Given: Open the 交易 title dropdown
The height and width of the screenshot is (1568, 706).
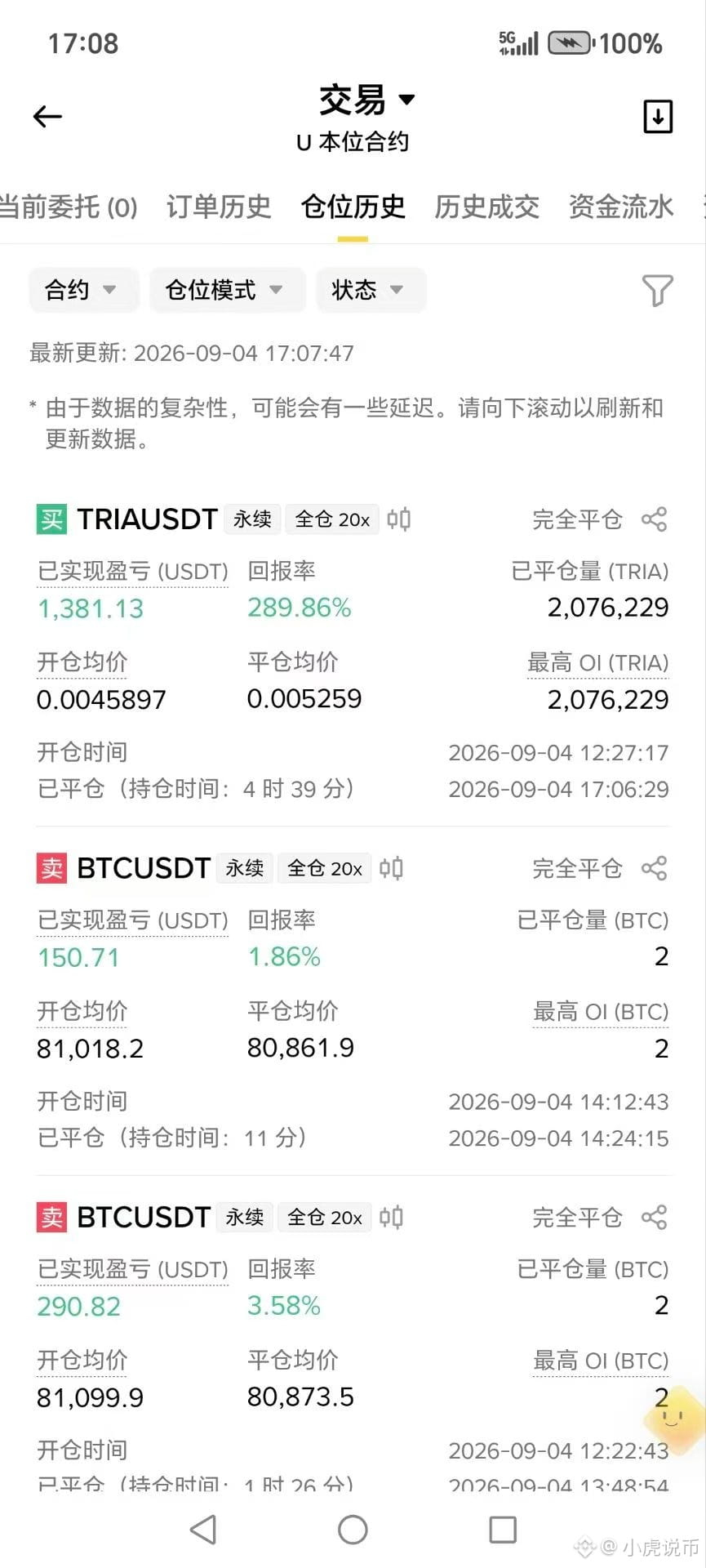Looking at the screenshot, I should 366,100.
